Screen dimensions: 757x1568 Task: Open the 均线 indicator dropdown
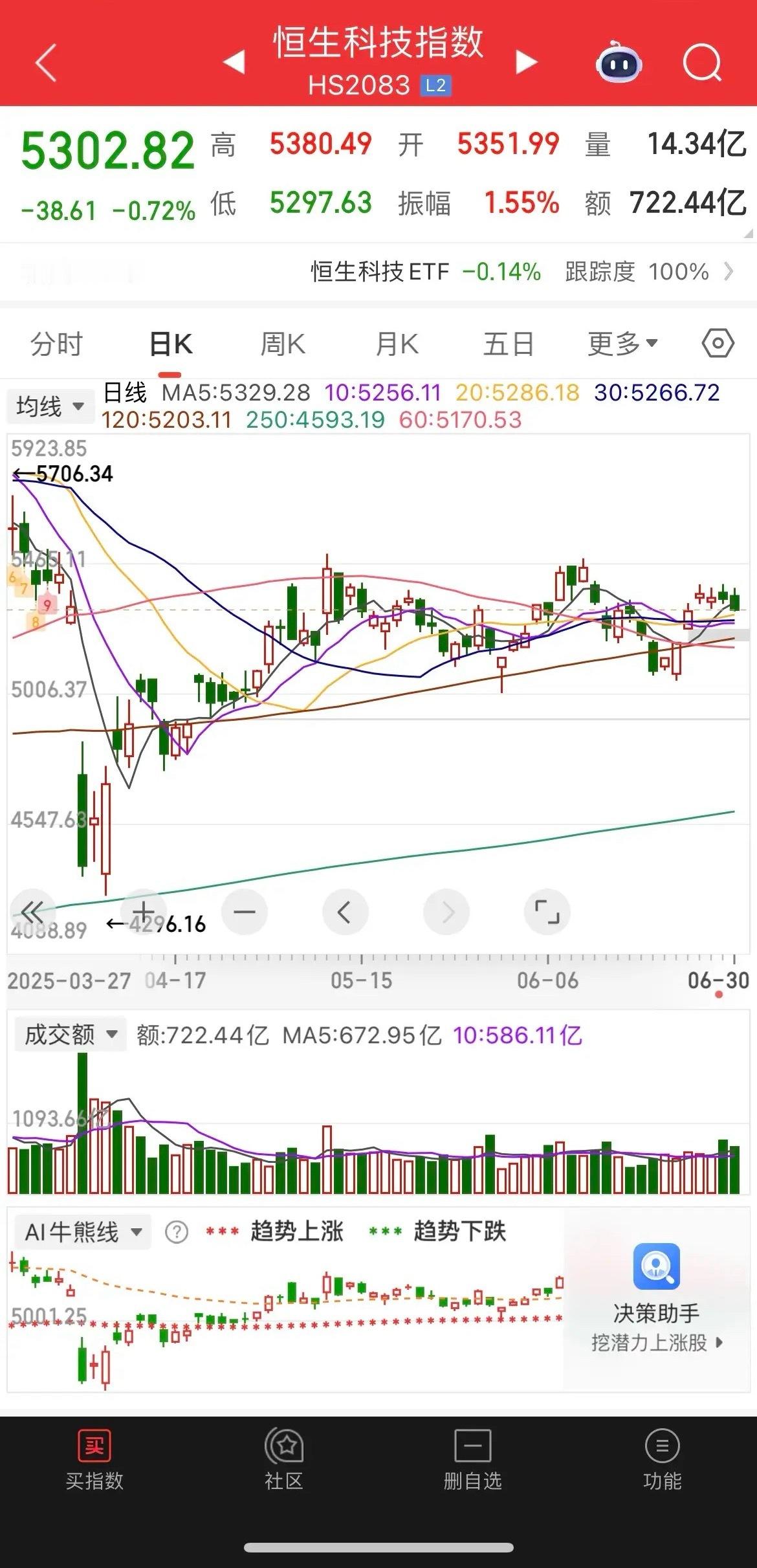(x=50, y=406)
